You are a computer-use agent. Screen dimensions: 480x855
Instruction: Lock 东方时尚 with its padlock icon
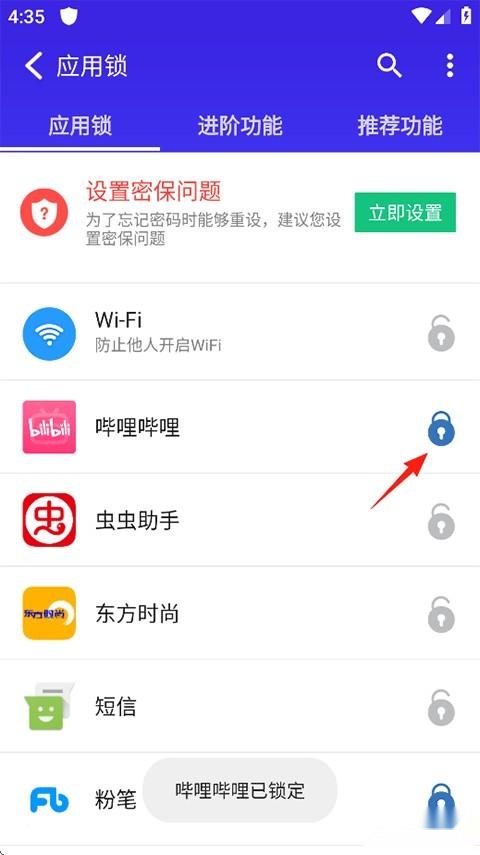point(441,615)
